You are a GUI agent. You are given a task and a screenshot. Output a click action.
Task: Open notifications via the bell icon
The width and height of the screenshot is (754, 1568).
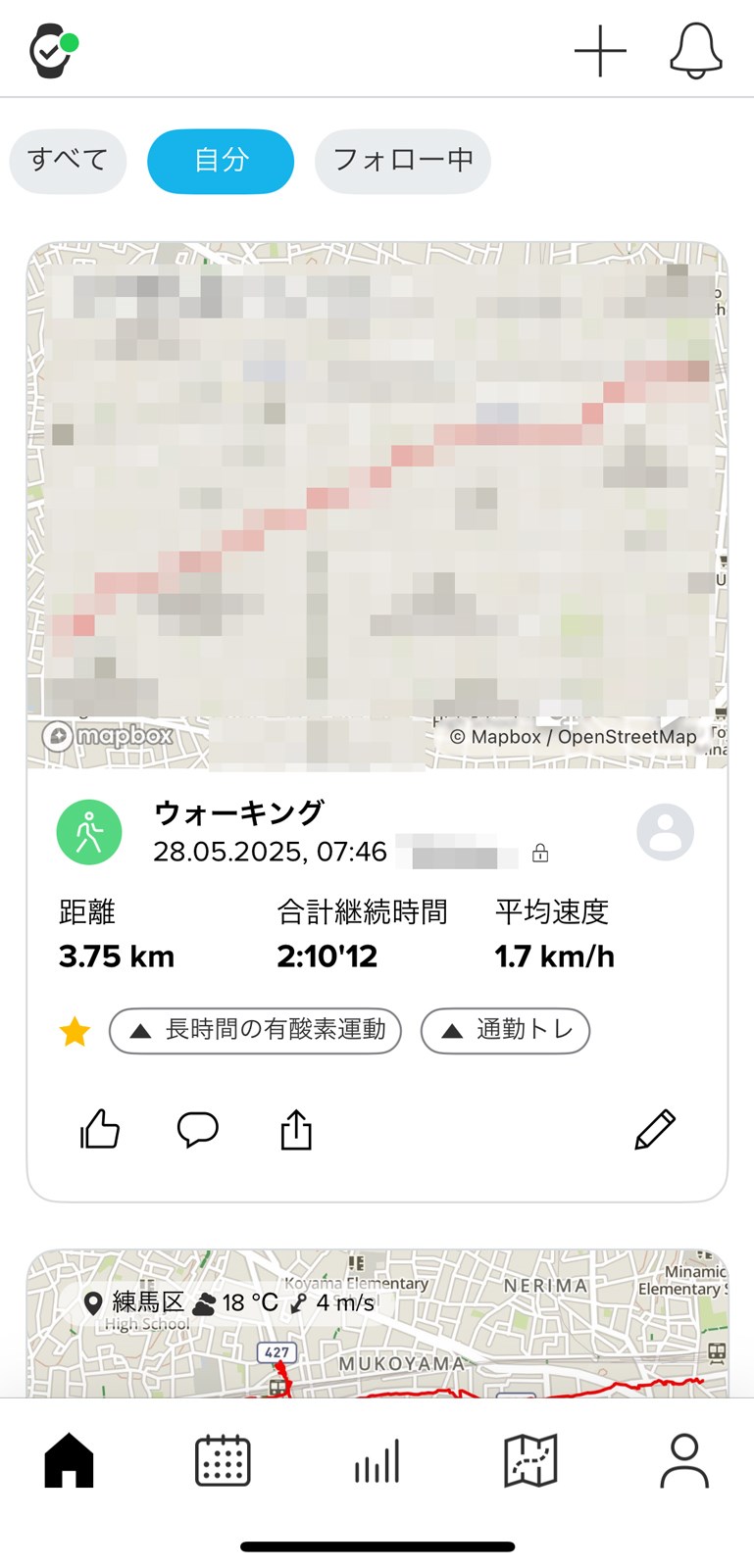[x=694, y=49]
